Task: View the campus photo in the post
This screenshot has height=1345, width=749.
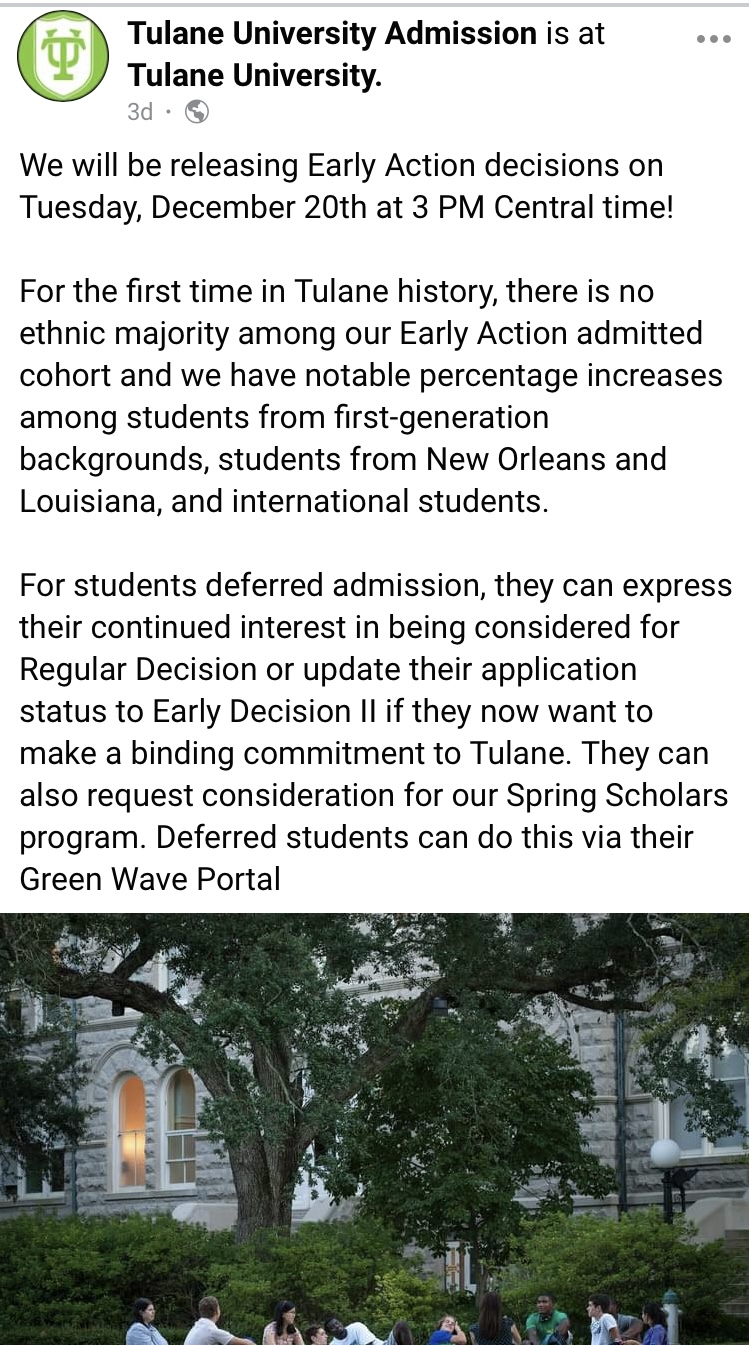Action: pyautogui.click(x=374, y=1129)
